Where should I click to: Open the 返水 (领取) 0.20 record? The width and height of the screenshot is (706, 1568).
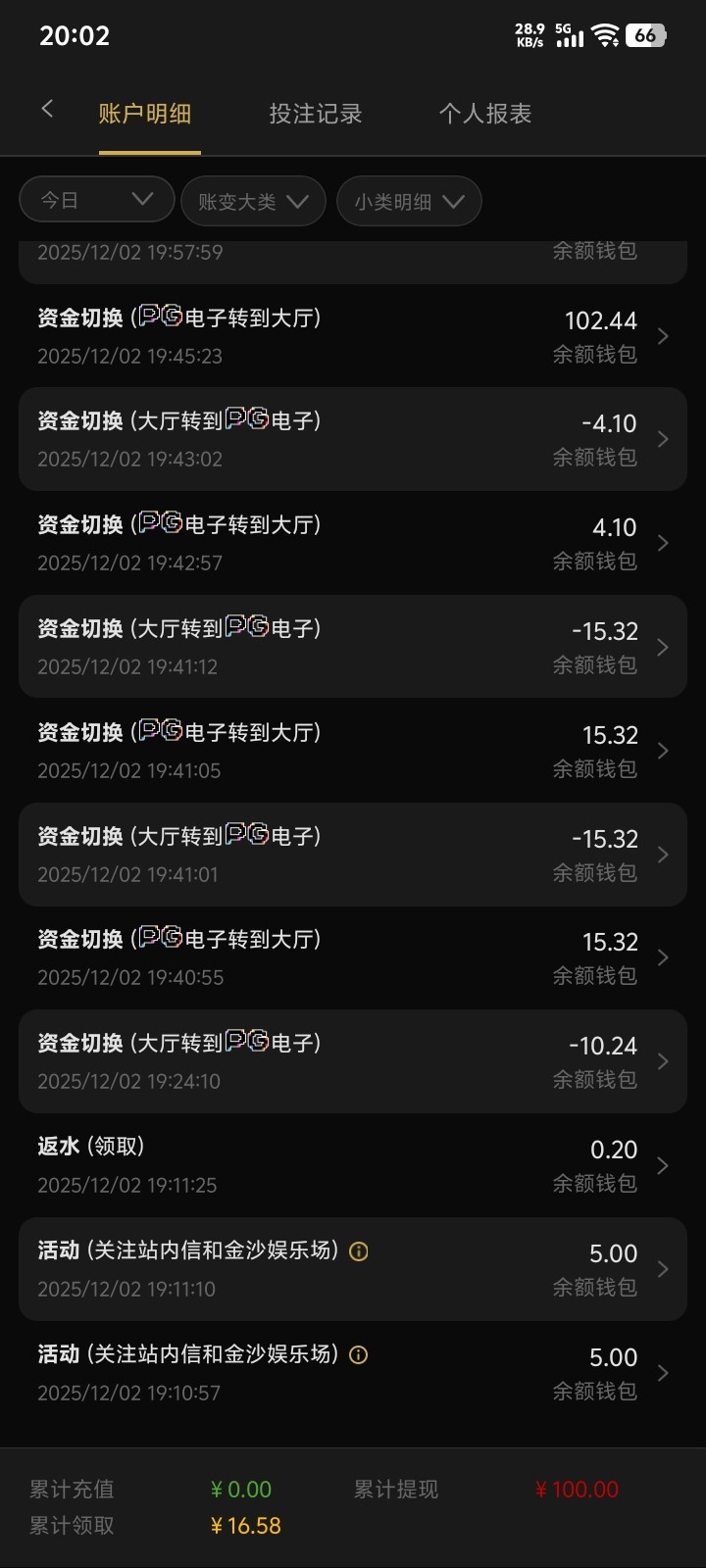click(x=353, y=1165)
